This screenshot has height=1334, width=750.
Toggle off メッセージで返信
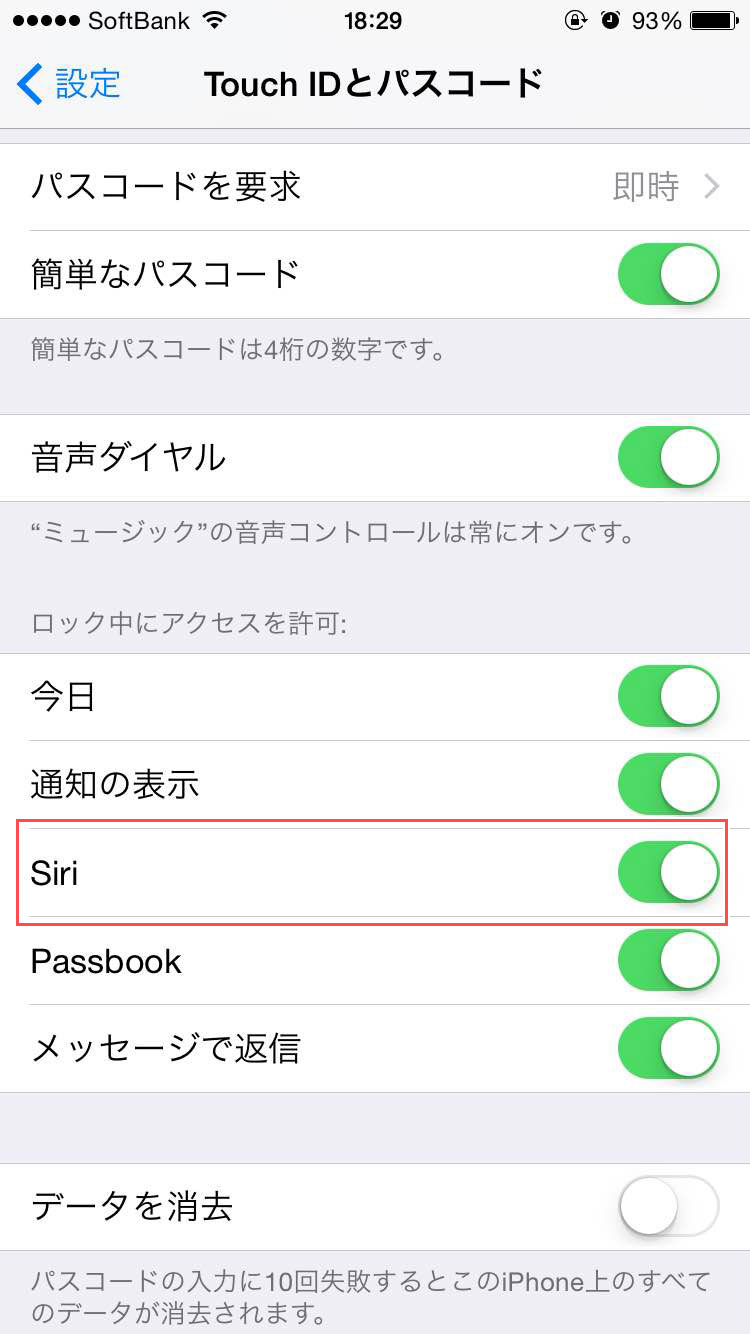pos(668,1048)
